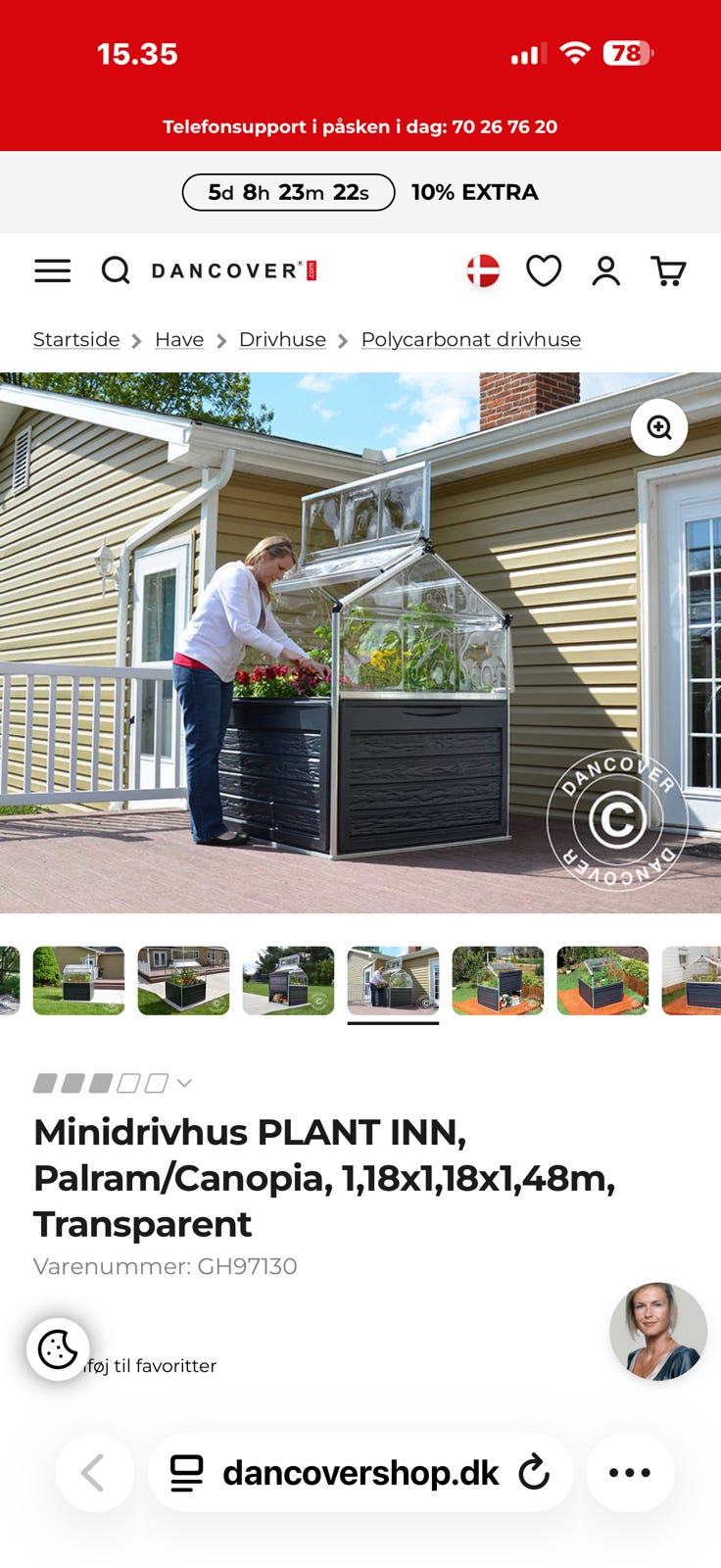Image resolution: width=721 pixels, height=1568 pixels.
Task: Reload the dancovershop.dk page
Action: (534, 1472)
